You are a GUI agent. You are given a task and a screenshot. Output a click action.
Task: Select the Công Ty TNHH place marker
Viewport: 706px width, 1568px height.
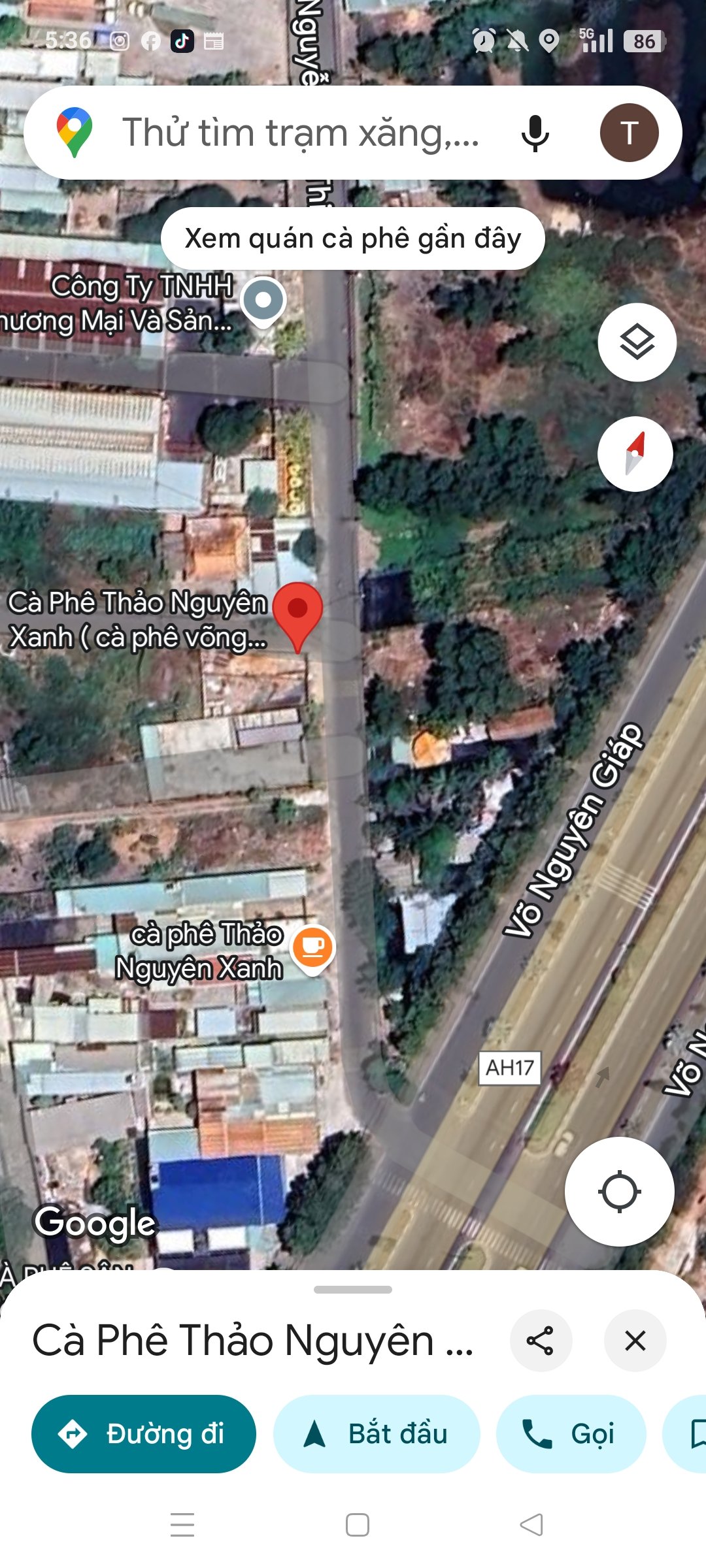(263, 302)
